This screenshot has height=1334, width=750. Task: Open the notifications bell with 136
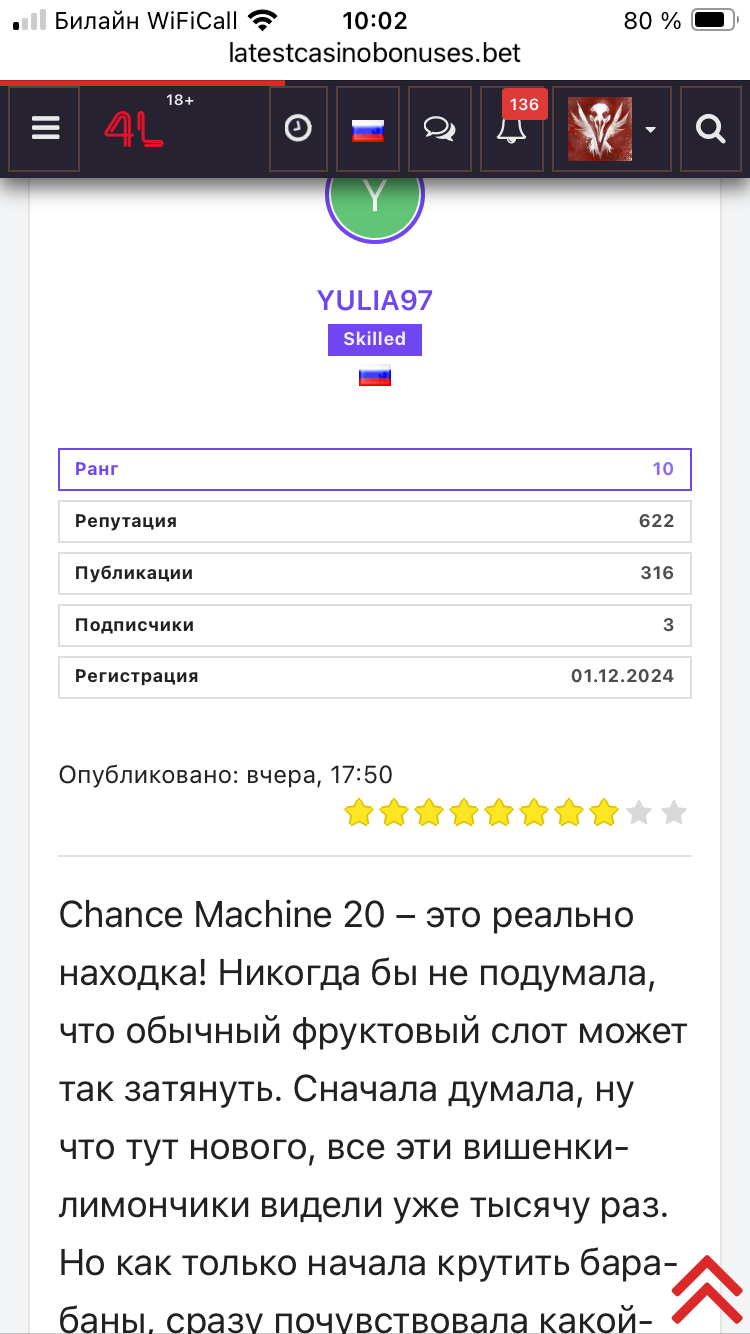tap(511, 130)
